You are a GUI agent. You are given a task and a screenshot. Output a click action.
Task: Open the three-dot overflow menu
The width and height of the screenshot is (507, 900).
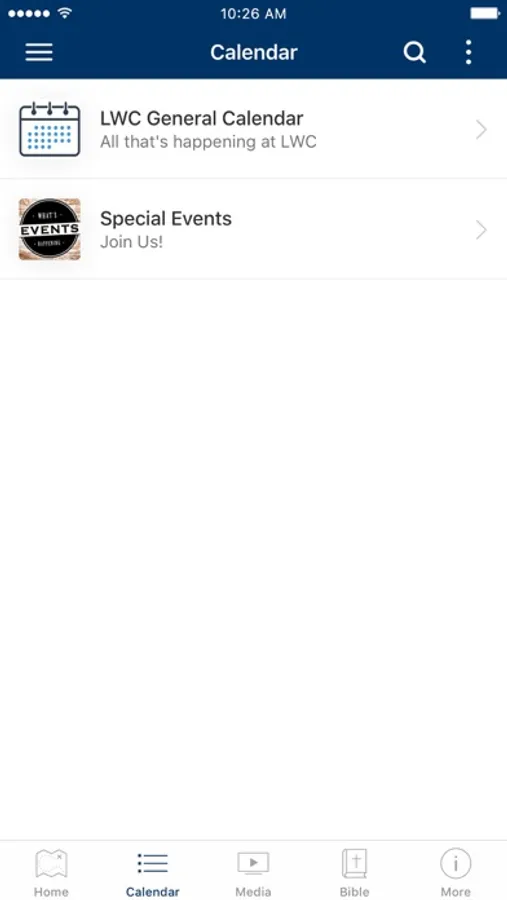(x=469, y=52)
